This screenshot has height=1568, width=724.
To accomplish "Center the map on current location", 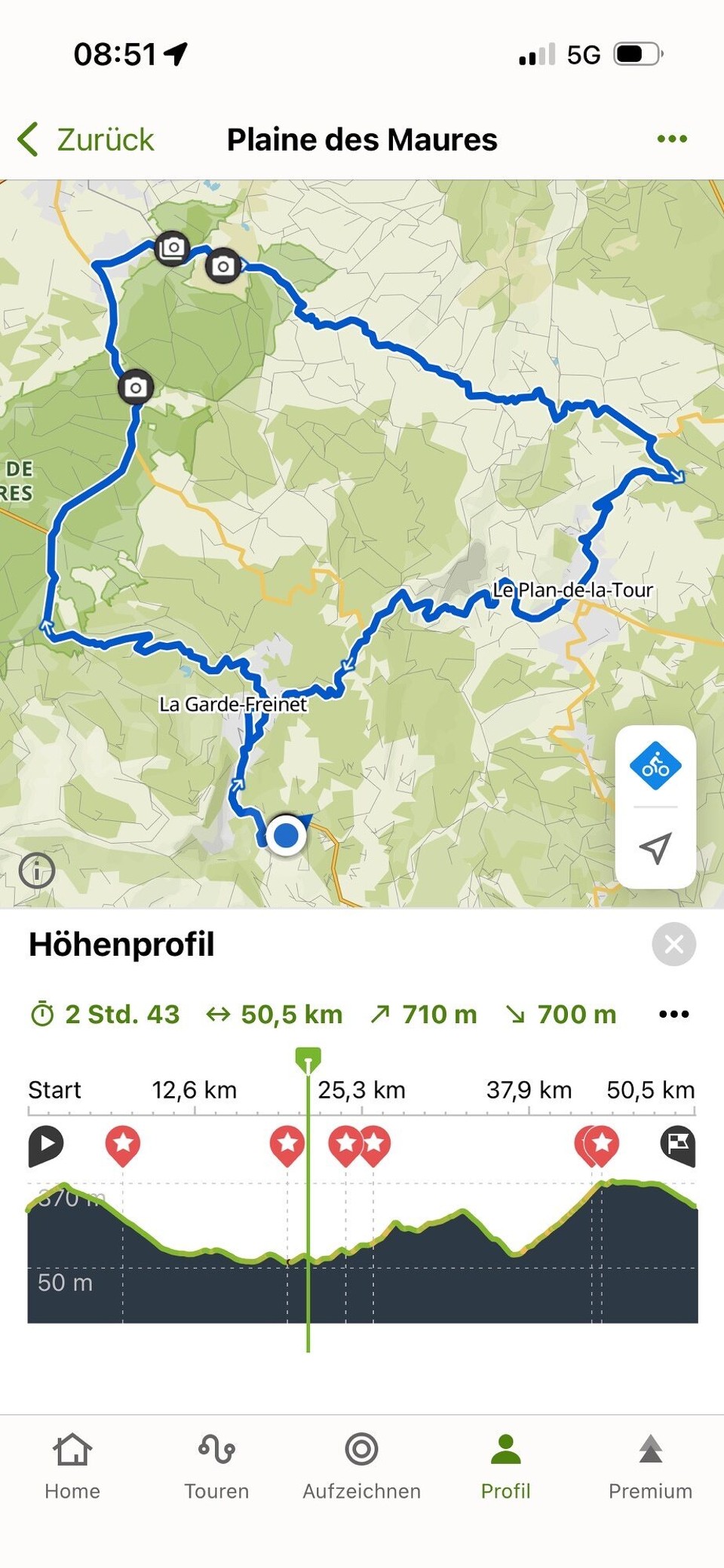I will coord(655,848).
